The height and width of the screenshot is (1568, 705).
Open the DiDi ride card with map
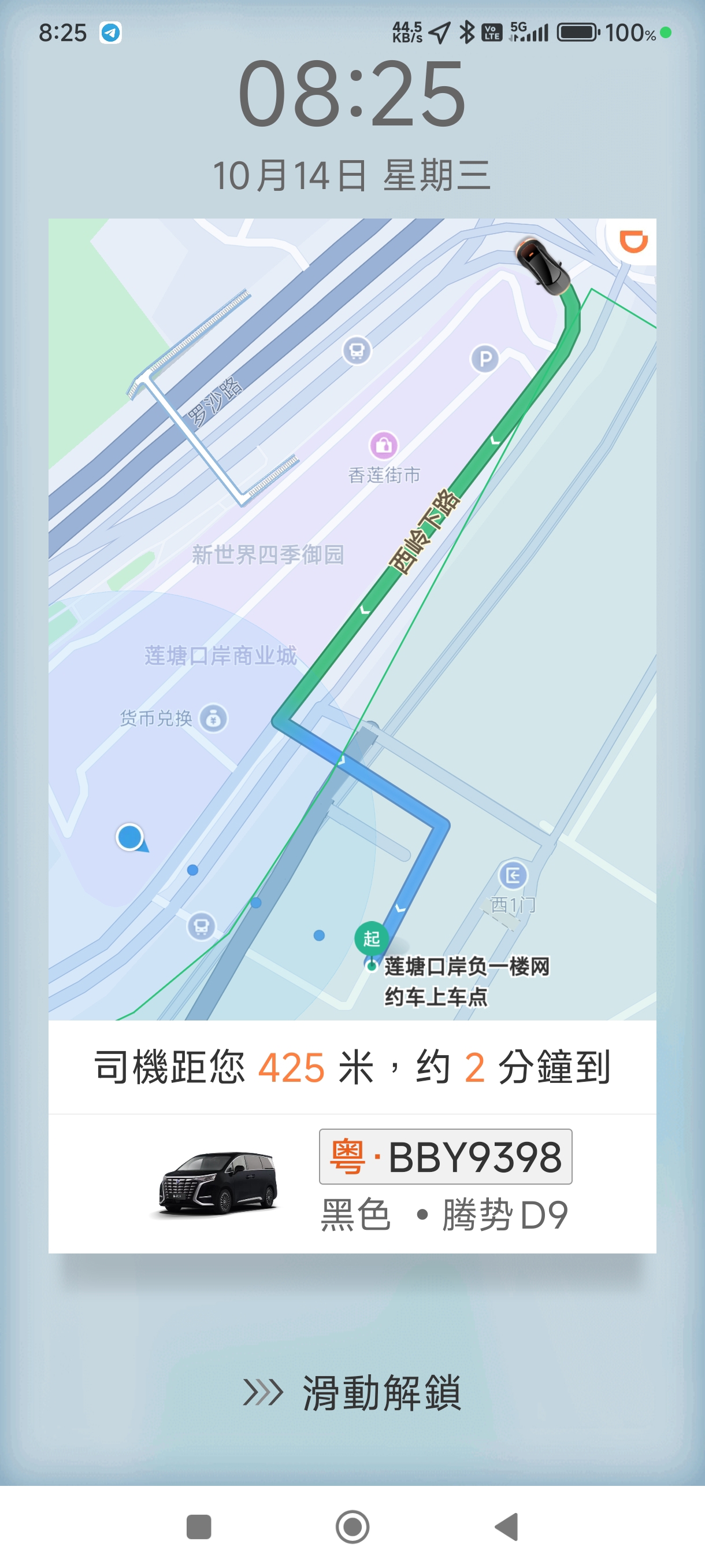pyautogui.click(x=352, y=735)
